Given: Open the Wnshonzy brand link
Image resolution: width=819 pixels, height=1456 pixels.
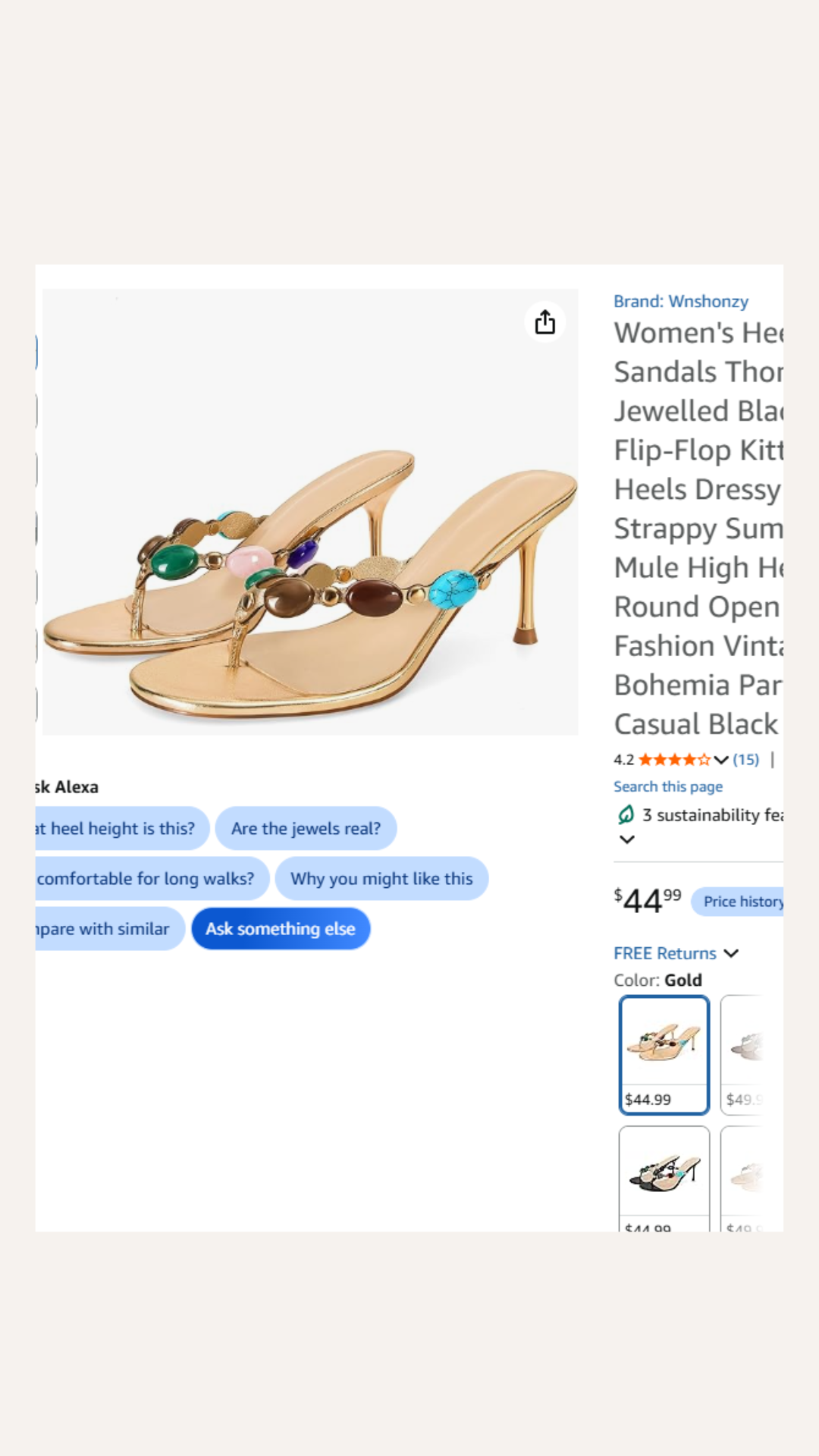Looking at the screenshot, I should point(680,301).
